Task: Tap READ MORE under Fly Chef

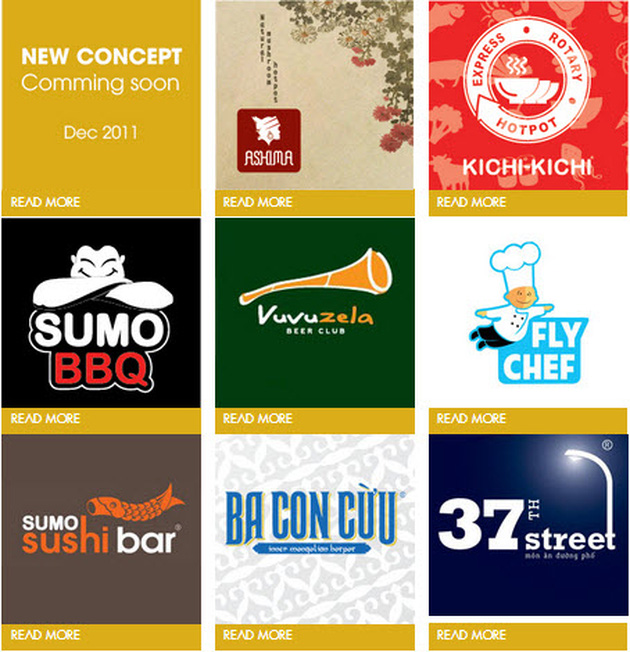Action: pyautogui.click(x=472, y=418)
